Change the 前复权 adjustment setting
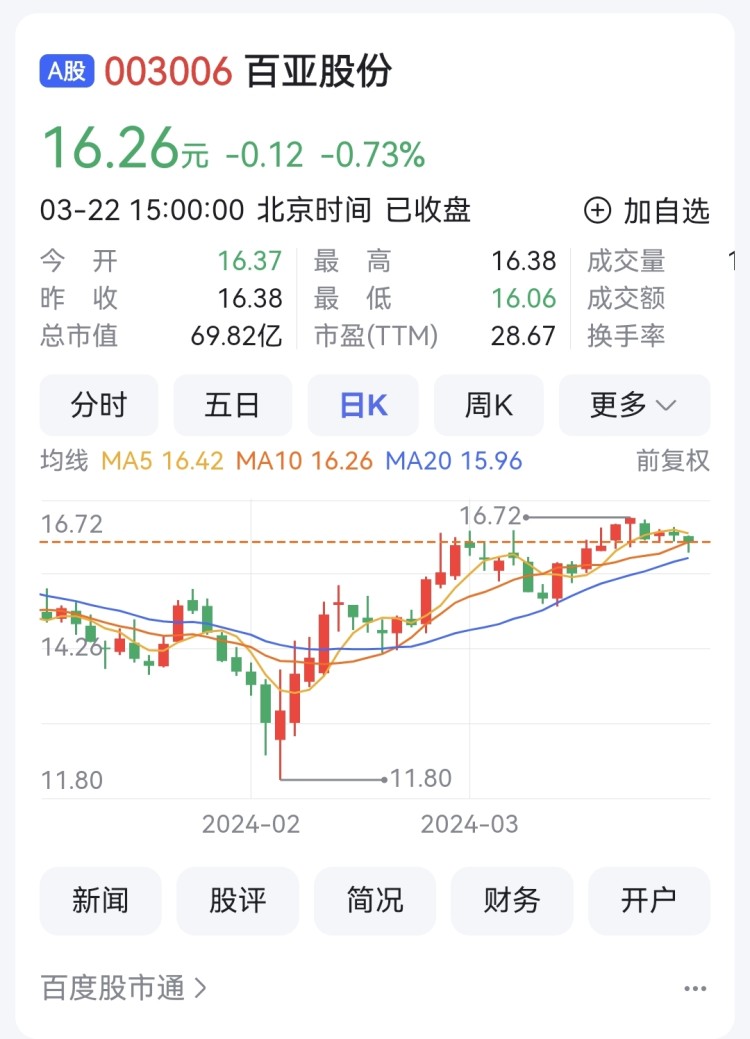This screenshot has width=750, height=1039. pyautogui.click(x=673, y=460)
